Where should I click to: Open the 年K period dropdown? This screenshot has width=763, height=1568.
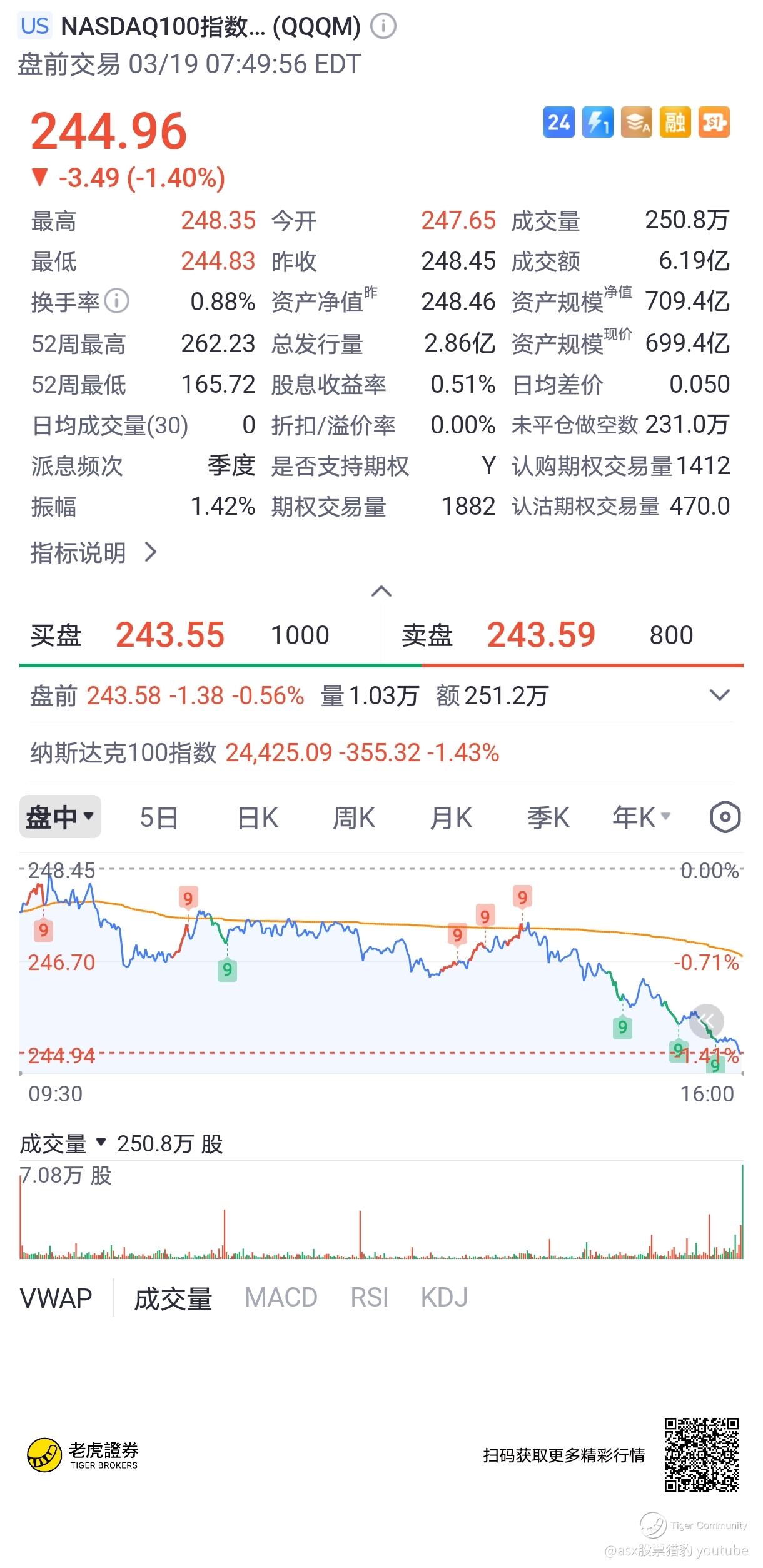click(x=642, y=817)
